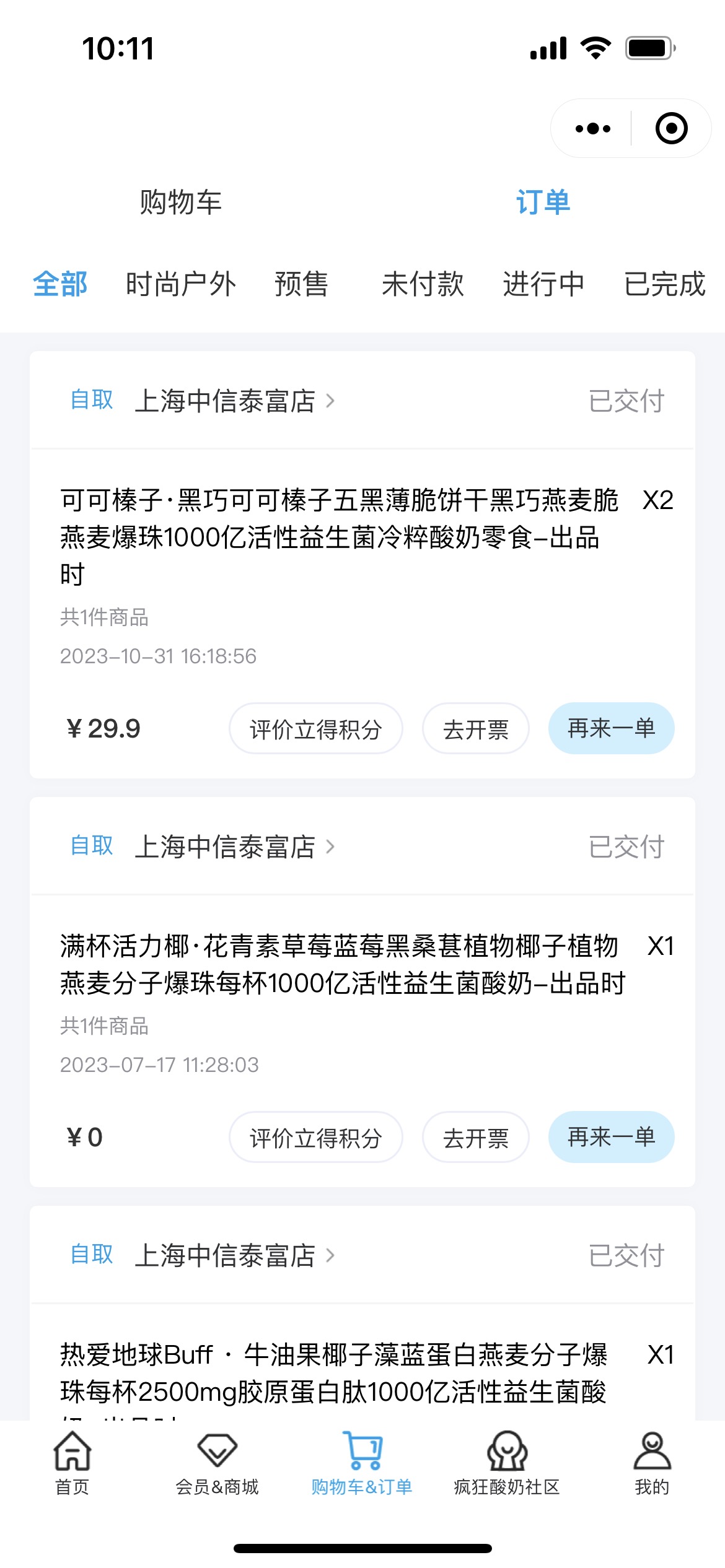Screen dimensions: 725x1568
Task: Show 未付款 orders
Action: coord(423,284)
